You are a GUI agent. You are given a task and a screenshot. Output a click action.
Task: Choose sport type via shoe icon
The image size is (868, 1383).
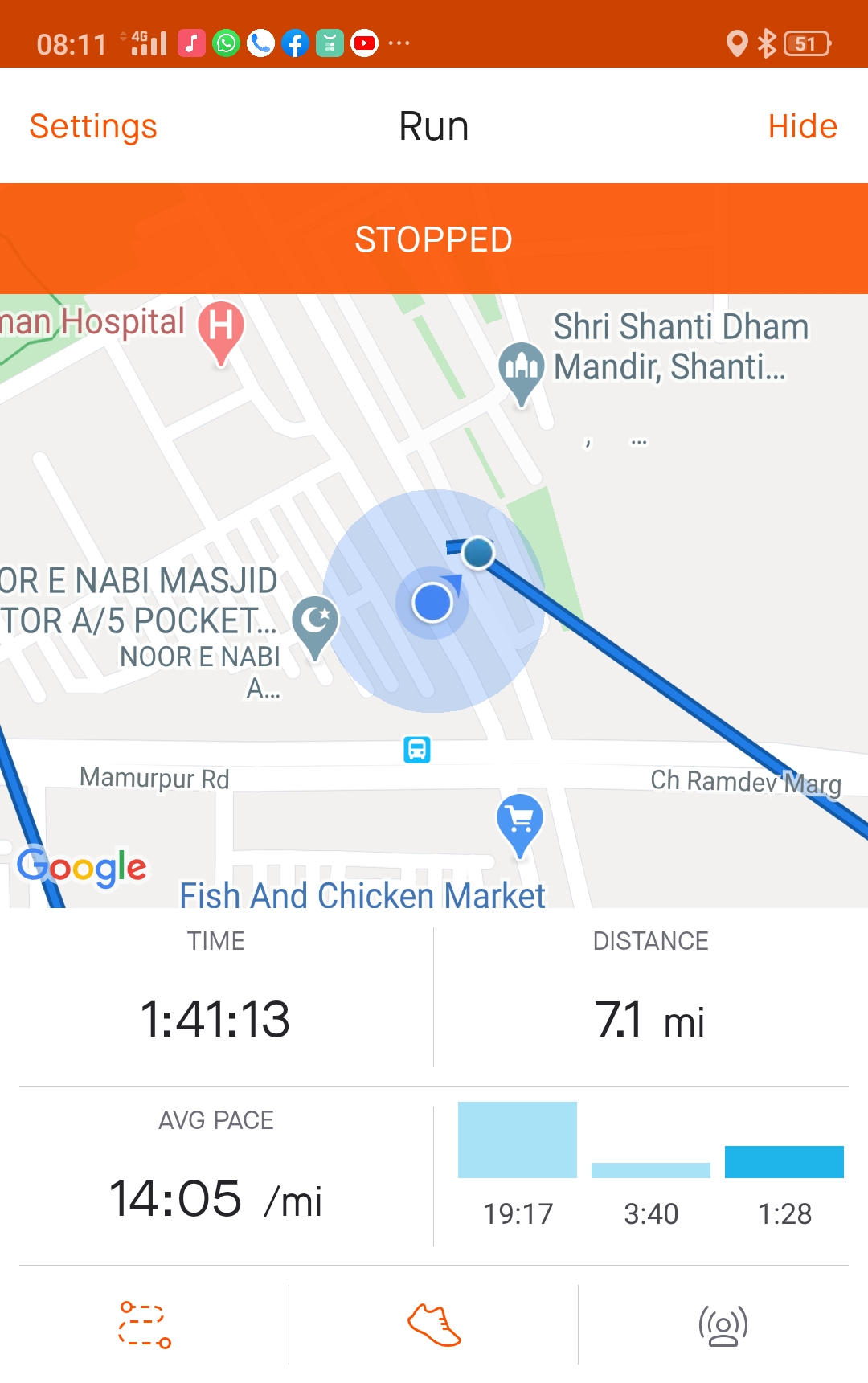(x=434, y=1324)
